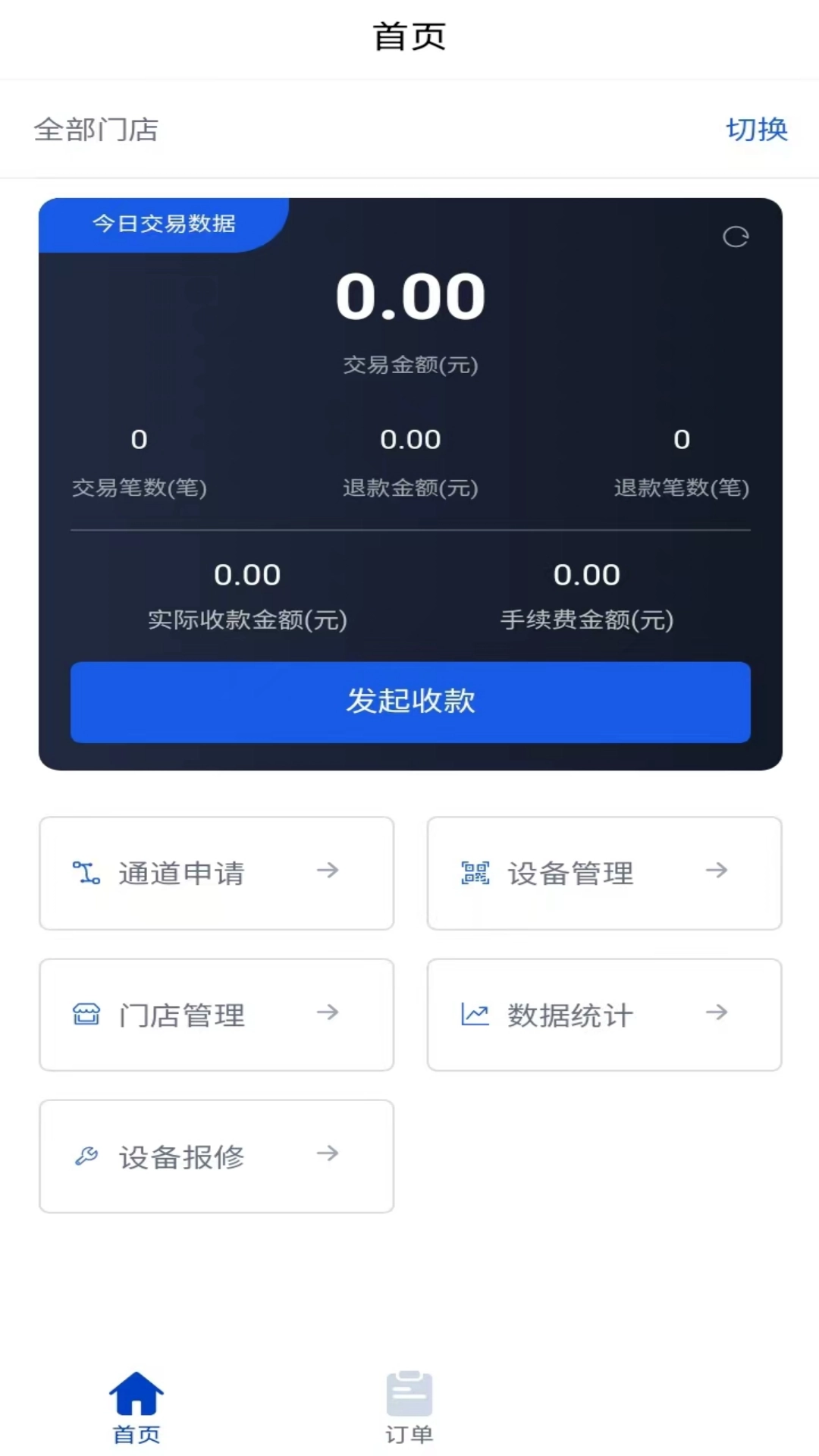Click the storefront icon beside 门店管理
The image size is (819, 1456).
tap(86, 1013)
